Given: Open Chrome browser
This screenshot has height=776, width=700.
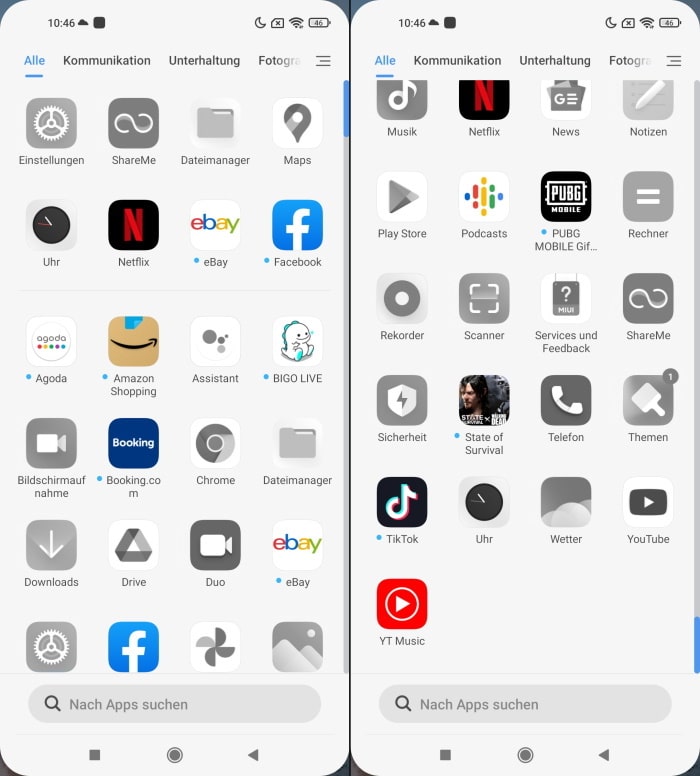Looking at the screenshot, I should click(215, 444).
